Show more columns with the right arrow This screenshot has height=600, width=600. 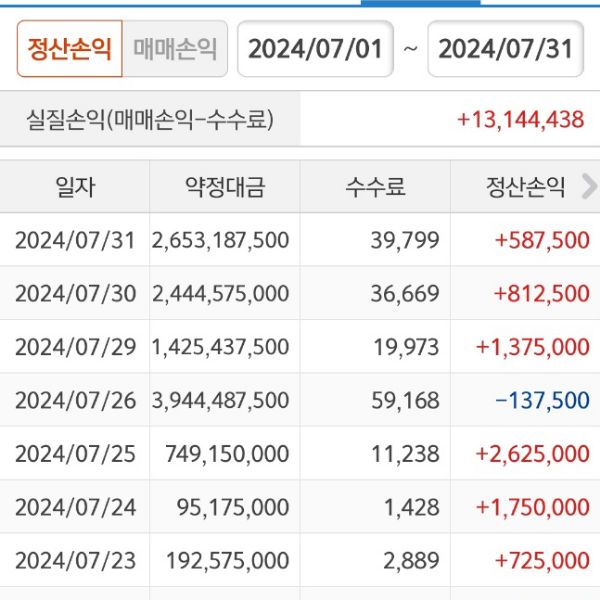[589, 186]
